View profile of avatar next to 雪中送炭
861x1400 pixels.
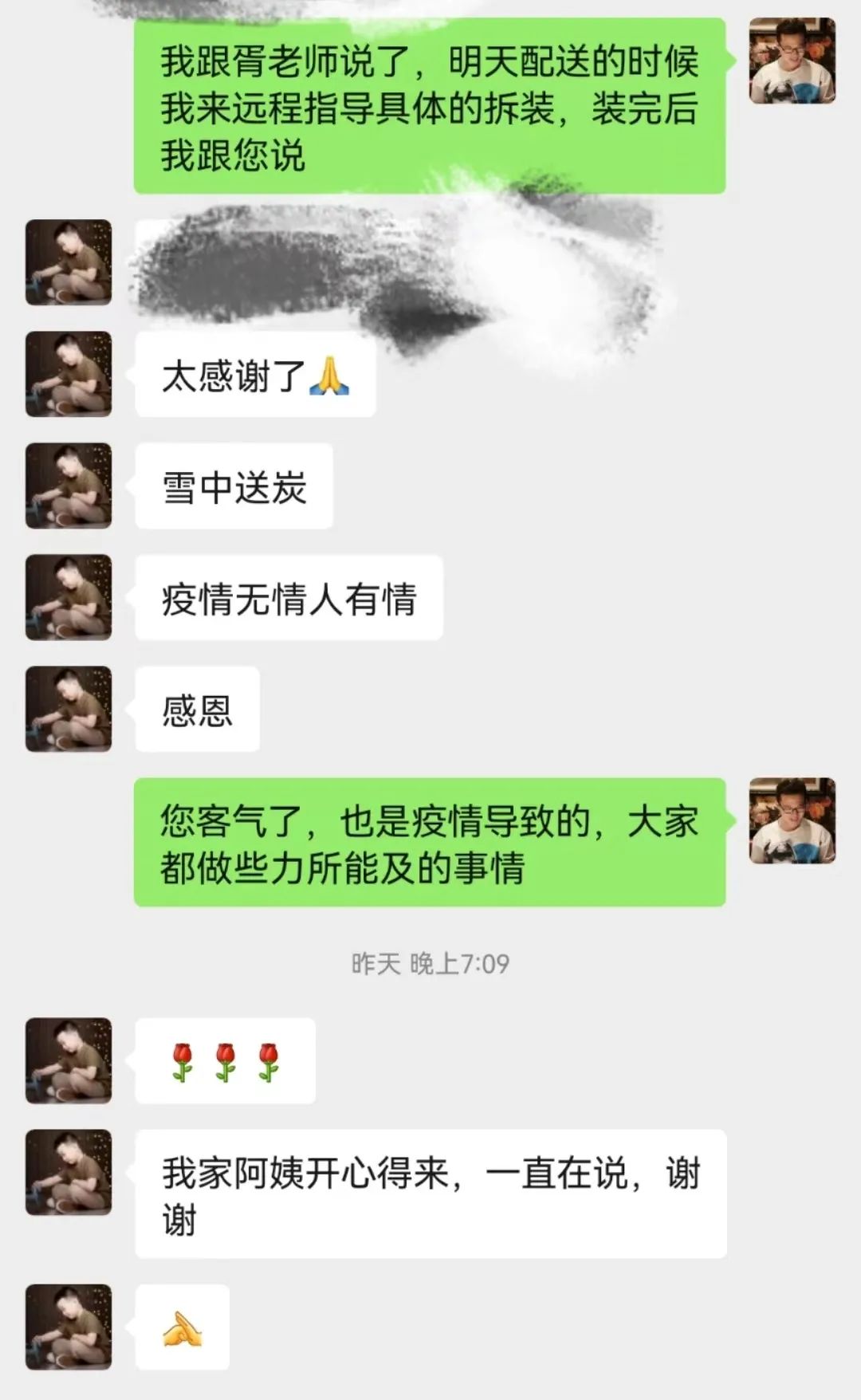(69, 486)
